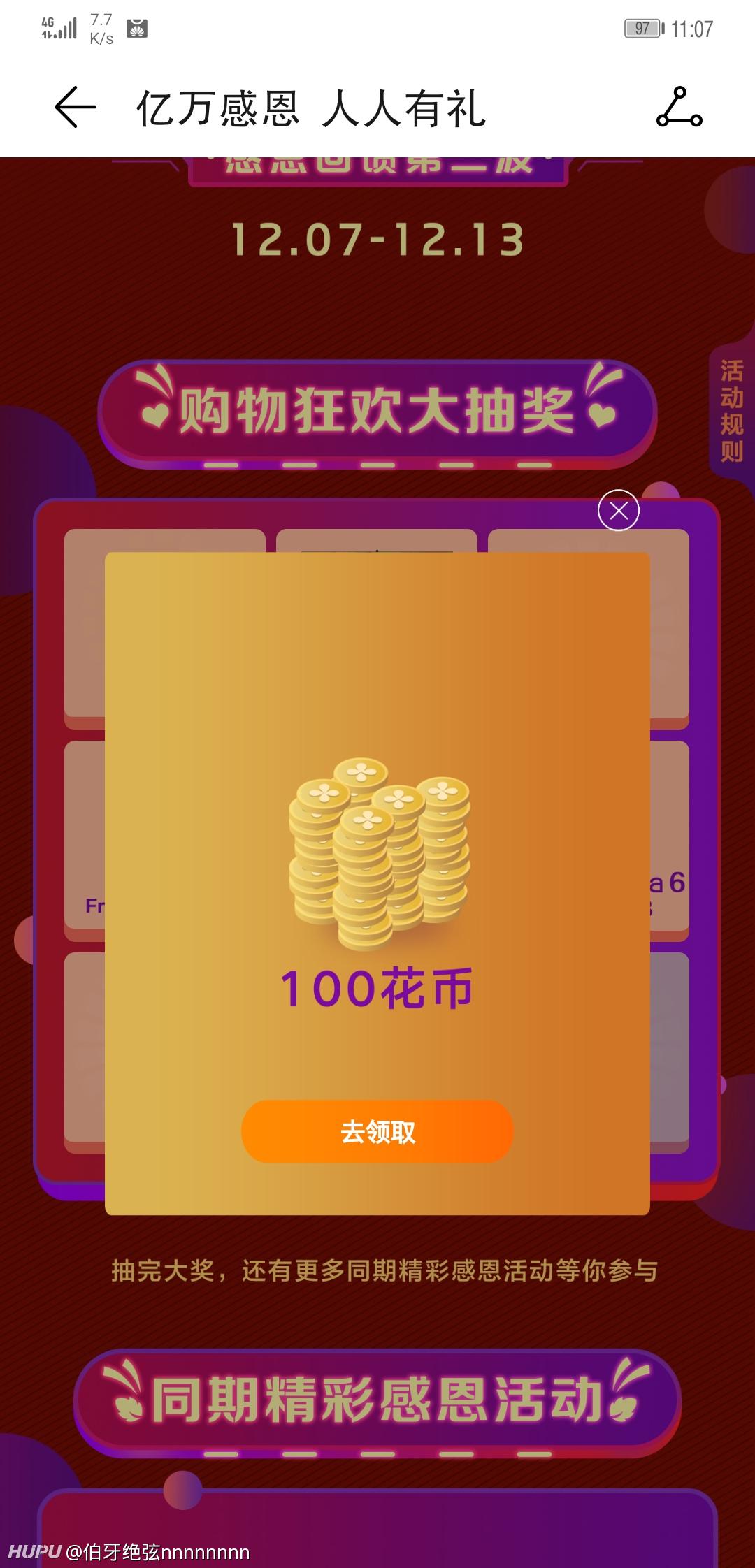The image size is (755, 1568).
Task: Open the 活动规则 side tab
Action: [732, 411]
